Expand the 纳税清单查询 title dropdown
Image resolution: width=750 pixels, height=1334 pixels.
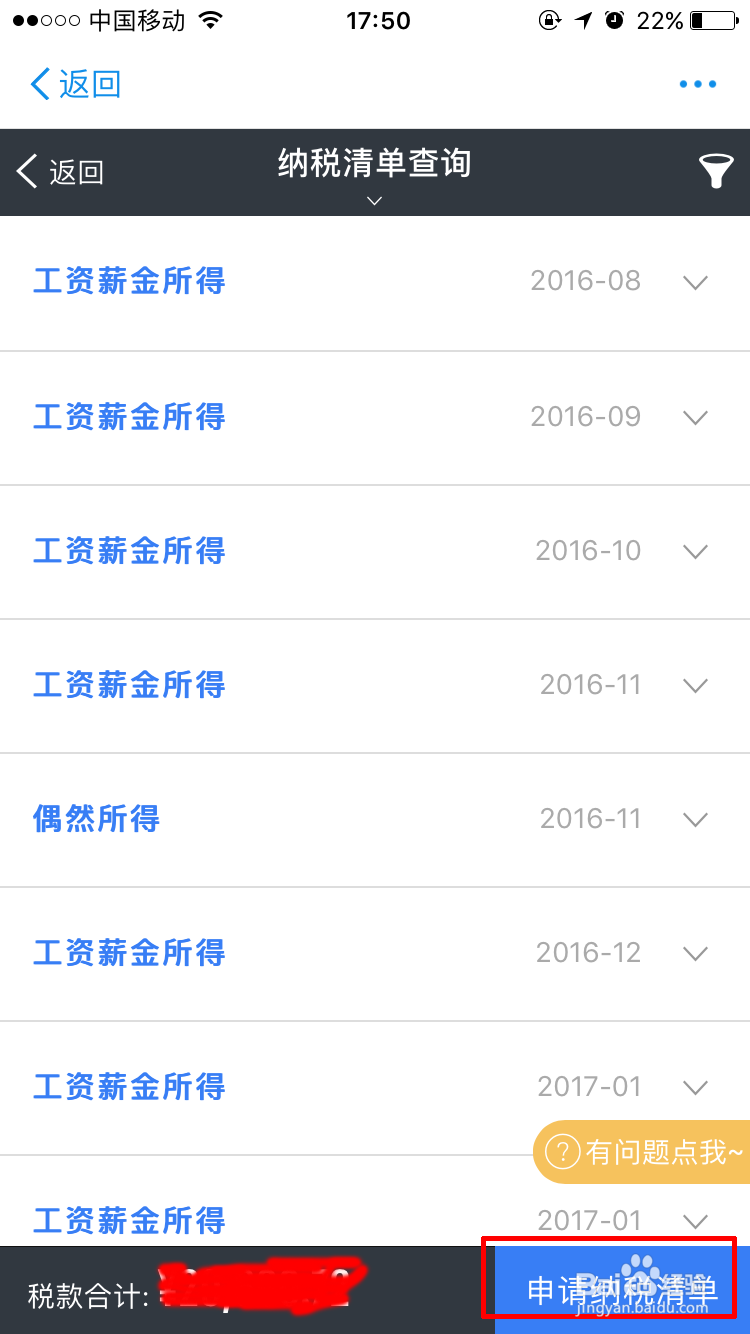tap(374, 173)
